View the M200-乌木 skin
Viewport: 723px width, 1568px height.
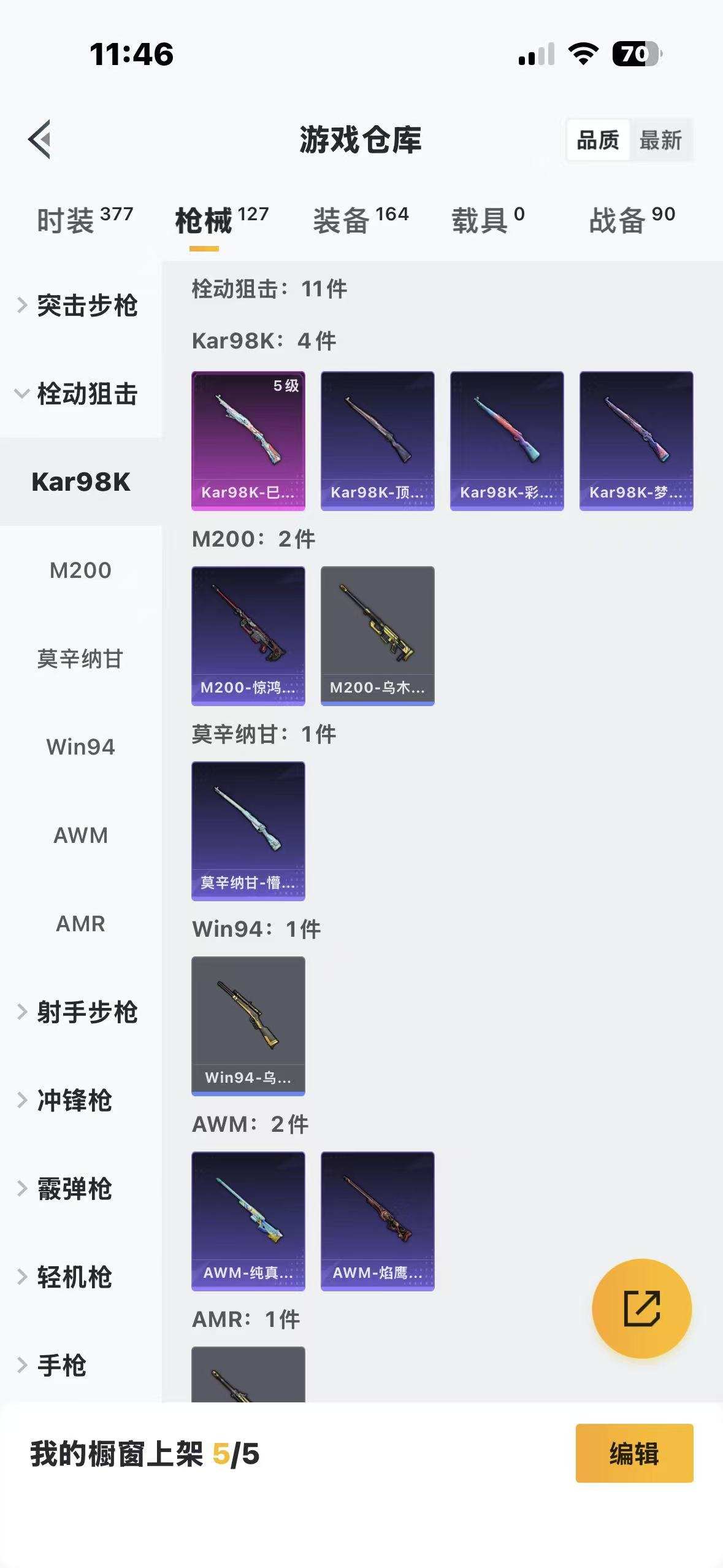tap(377, 636)
